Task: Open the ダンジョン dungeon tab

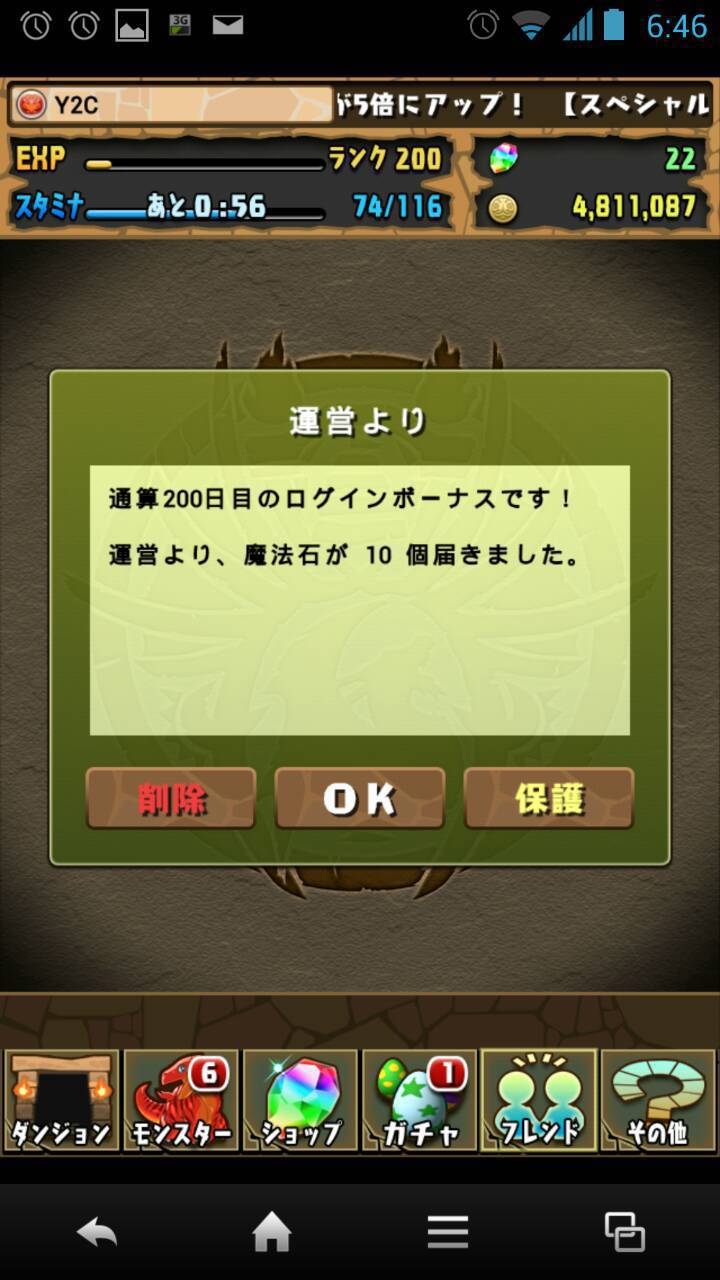Action: 60,1100
